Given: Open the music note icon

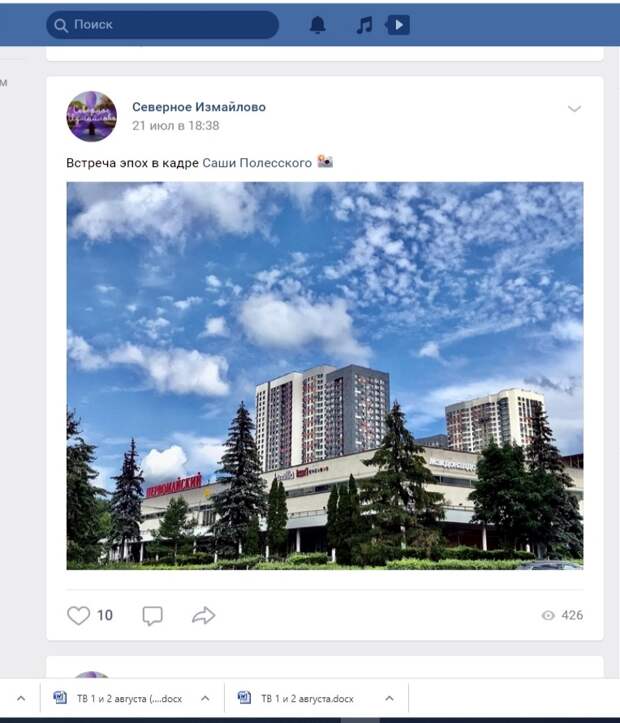Looking at the screenshot, I should pyautogui.click(x=364, y=25).
